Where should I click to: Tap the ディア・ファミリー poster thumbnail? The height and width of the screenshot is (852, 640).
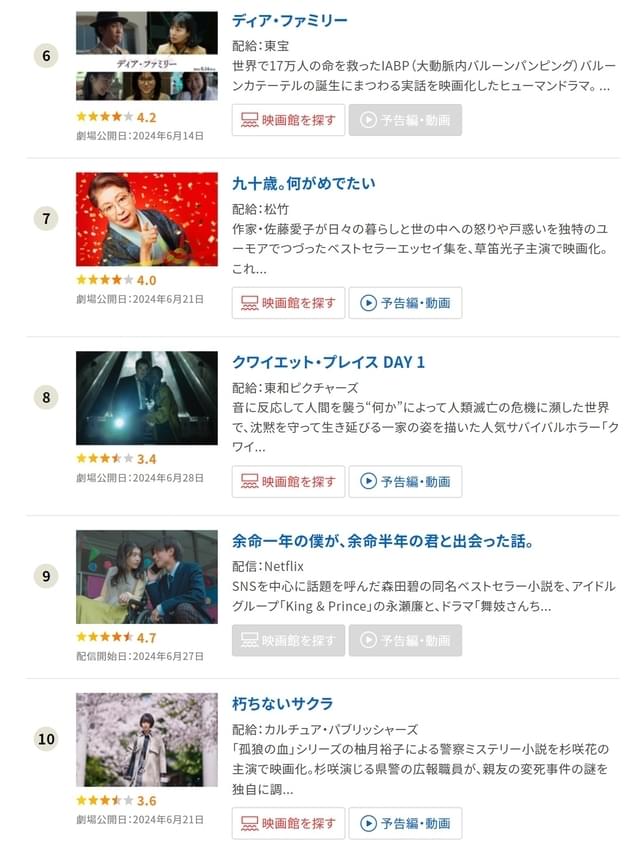click(x=146, y=56)
